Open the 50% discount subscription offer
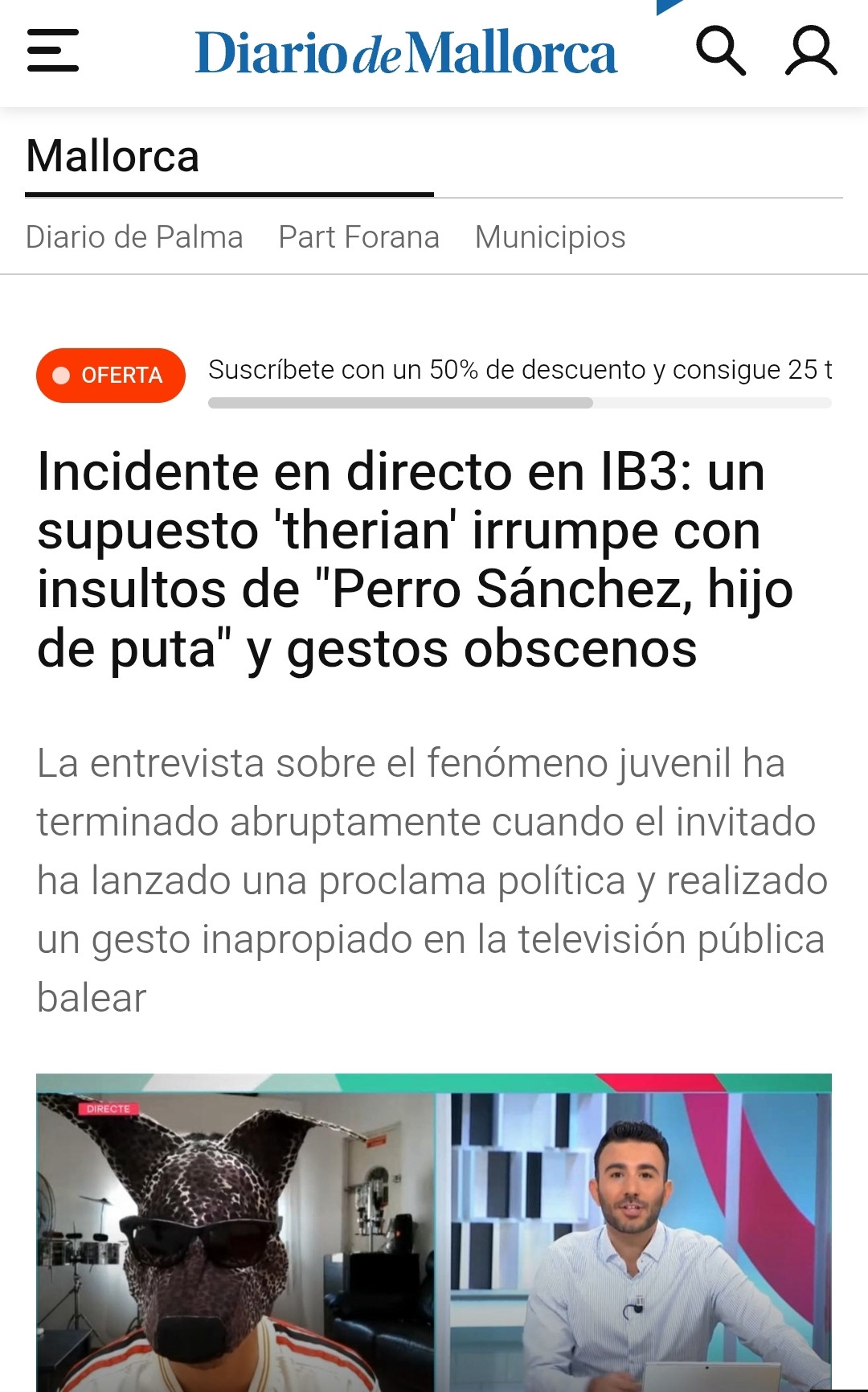 click(519, 370)
